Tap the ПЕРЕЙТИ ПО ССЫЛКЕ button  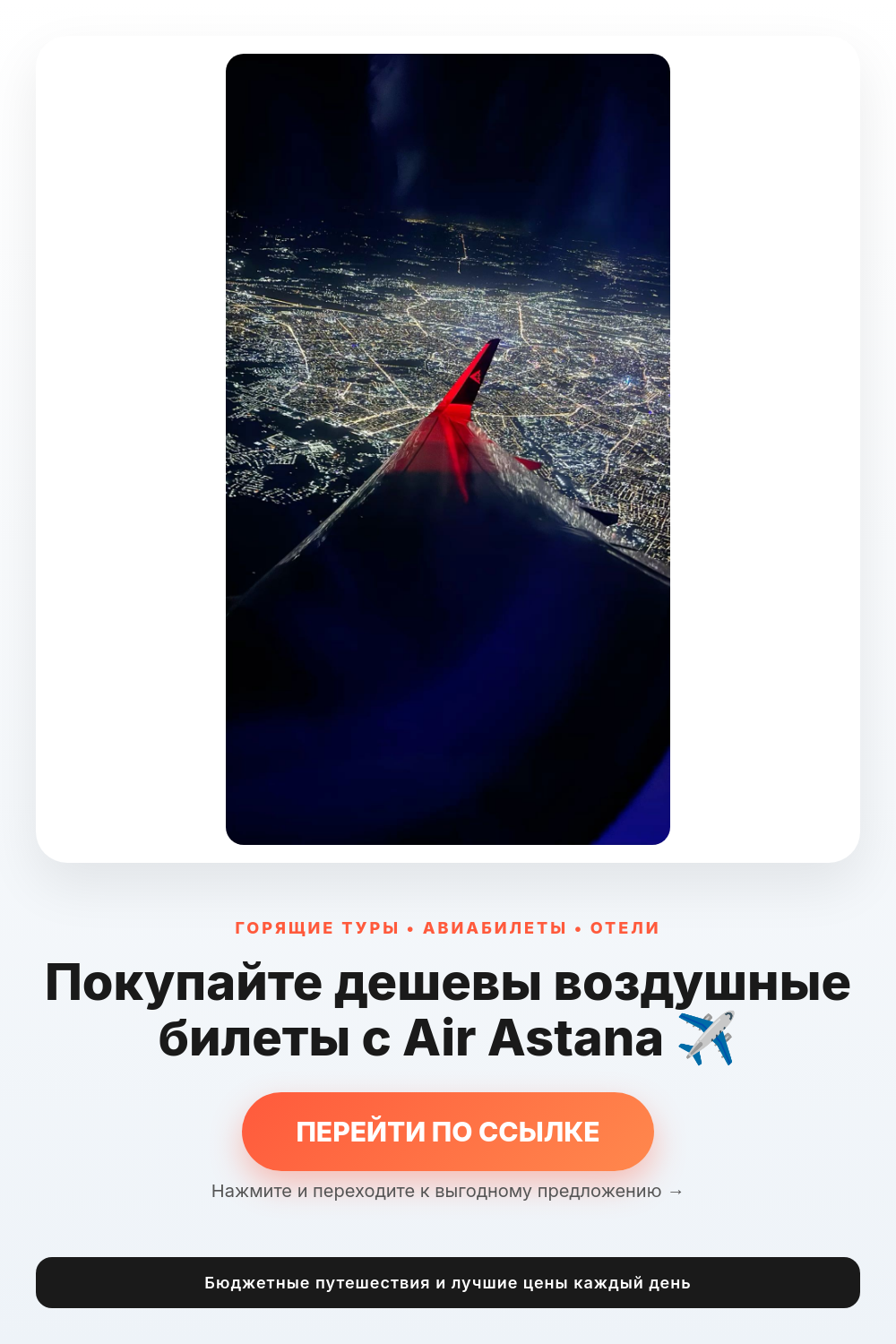pos(448,1131)
